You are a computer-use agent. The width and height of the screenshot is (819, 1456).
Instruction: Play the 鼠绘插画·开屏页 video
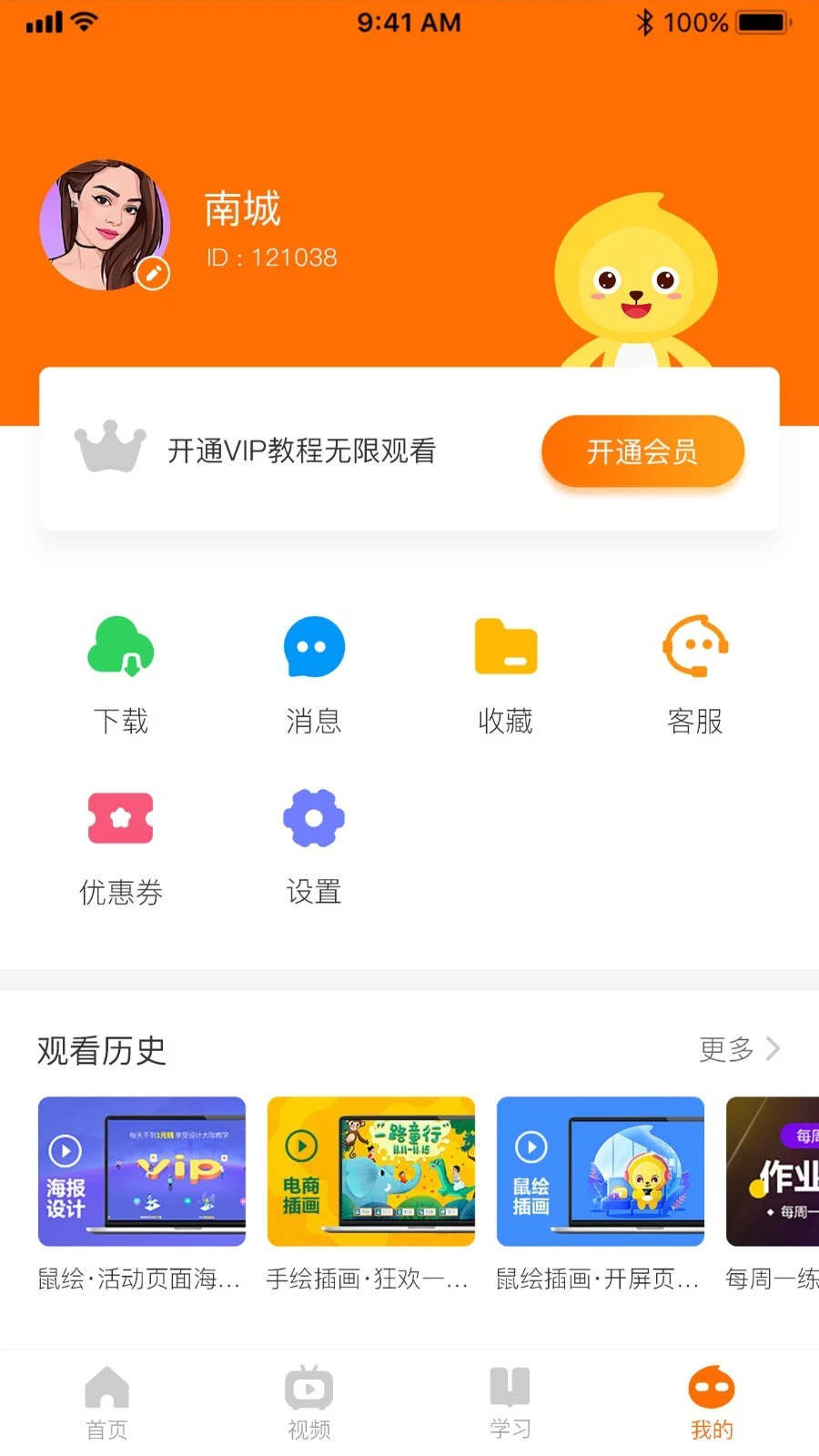(600, 1172)
